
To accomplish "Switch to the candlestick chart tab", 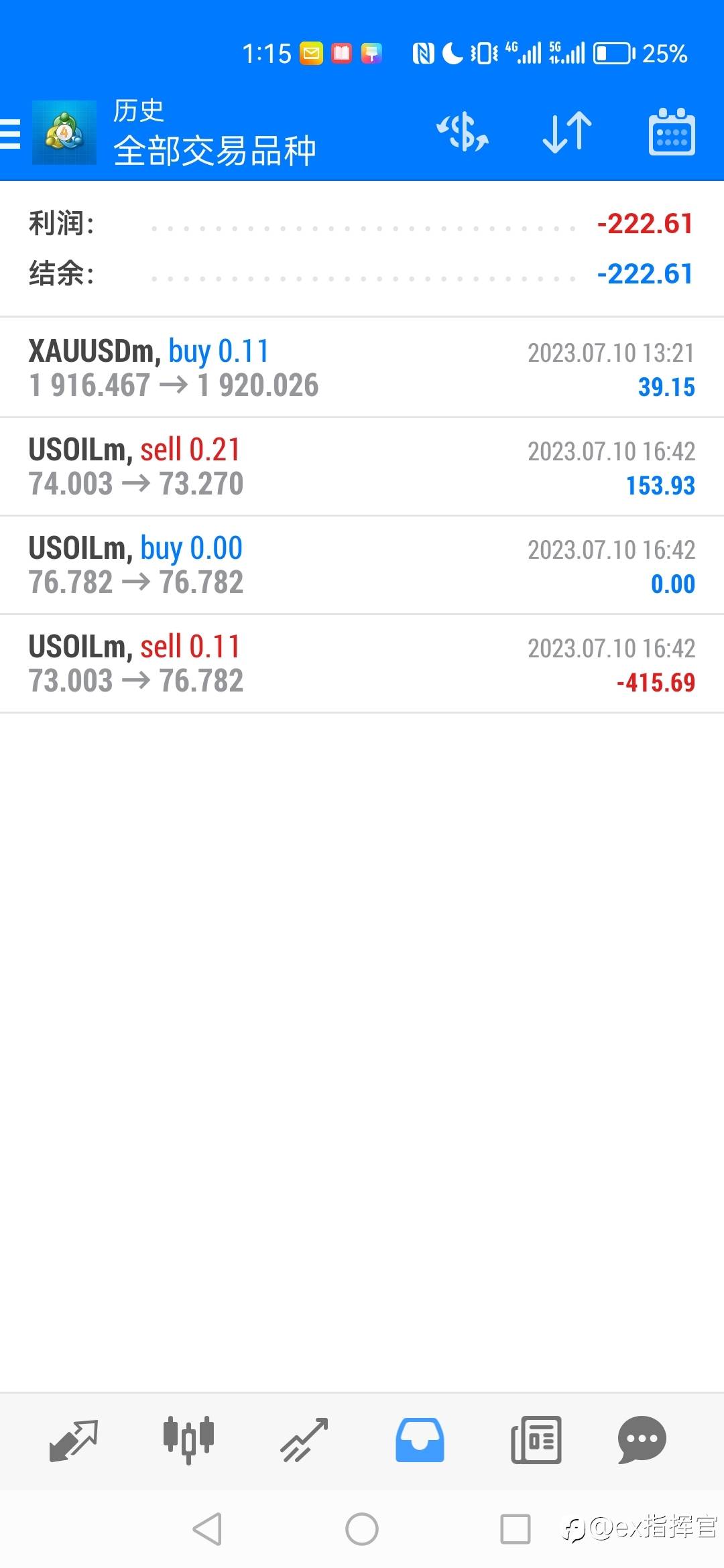I will click(x=188, y=1440).
